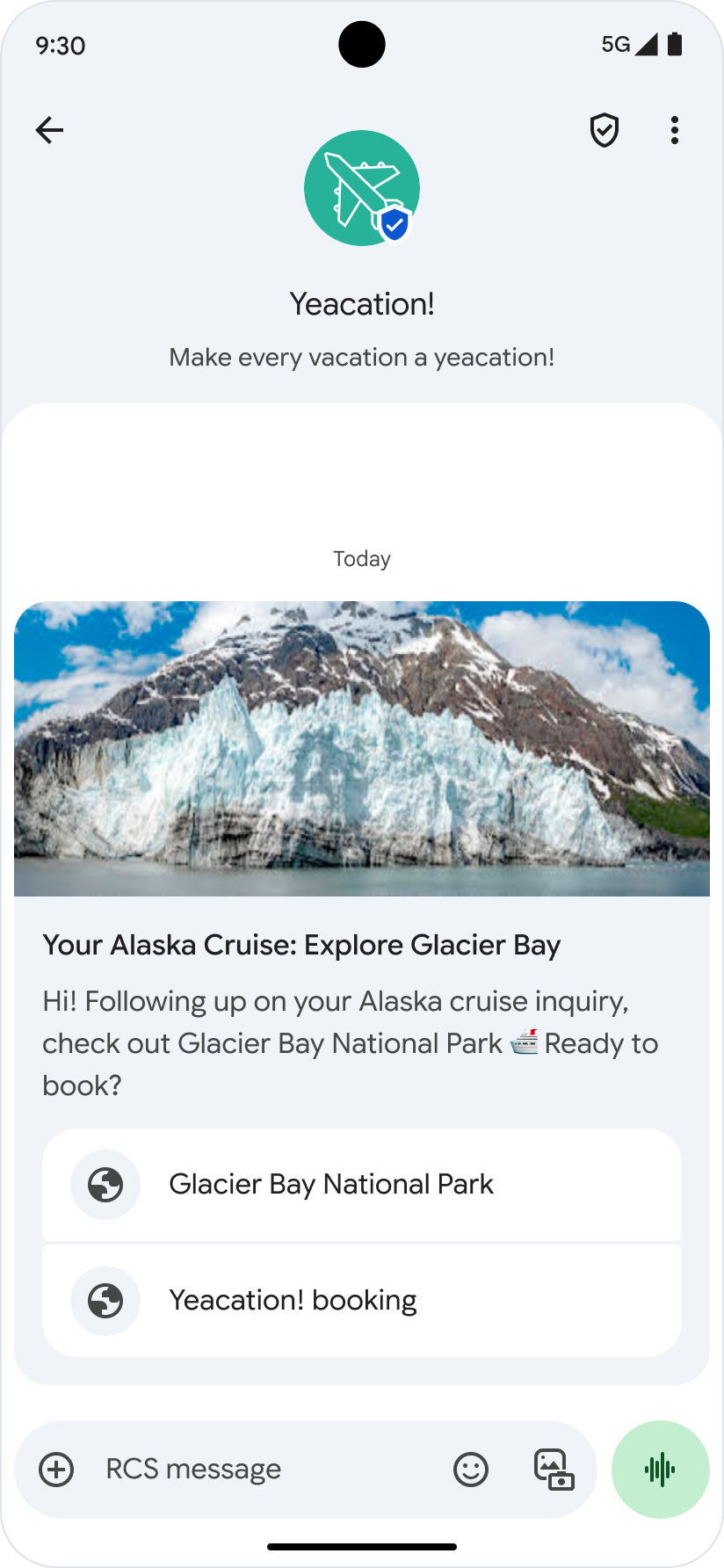This screenshot has height=1568, width=724.
Task: Tap the plus attach icon
Action: point(56,1469)
